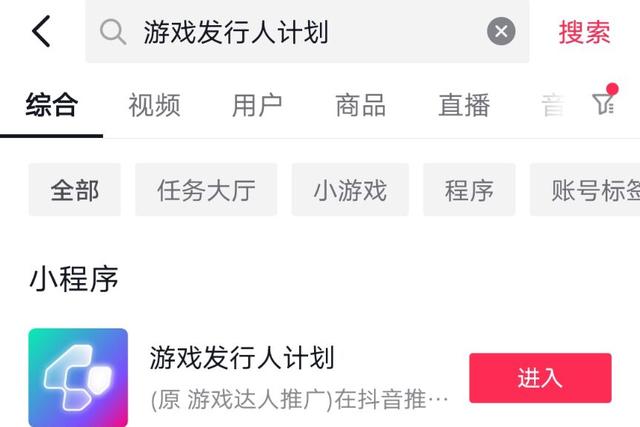The image size is (640, 427).
Task: Tap the search field containing 游戏发行人计划
Action: click(x=290, y=32)
